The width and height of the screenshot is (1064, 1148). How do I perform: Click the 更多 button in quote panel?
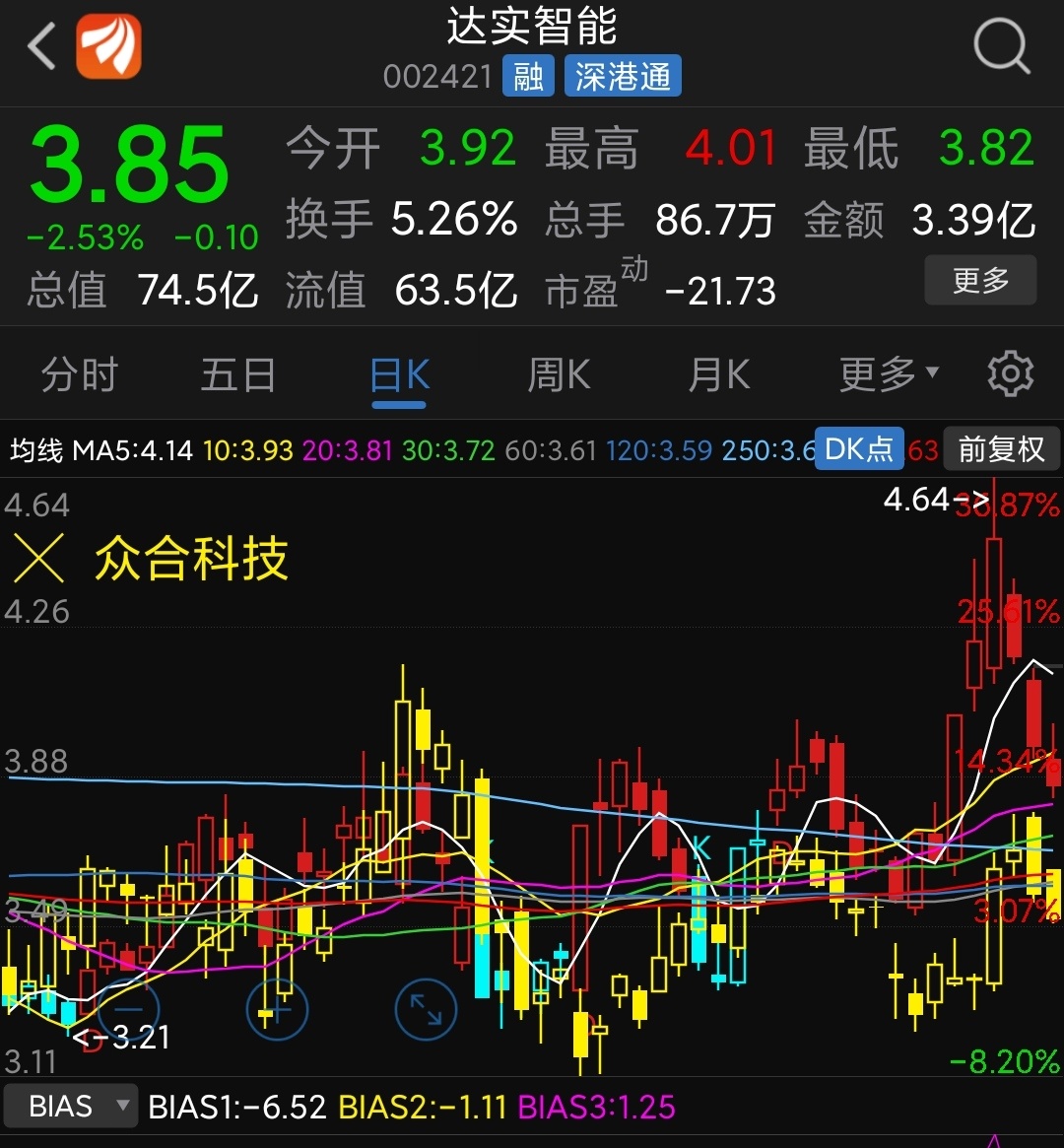(980, 280)
